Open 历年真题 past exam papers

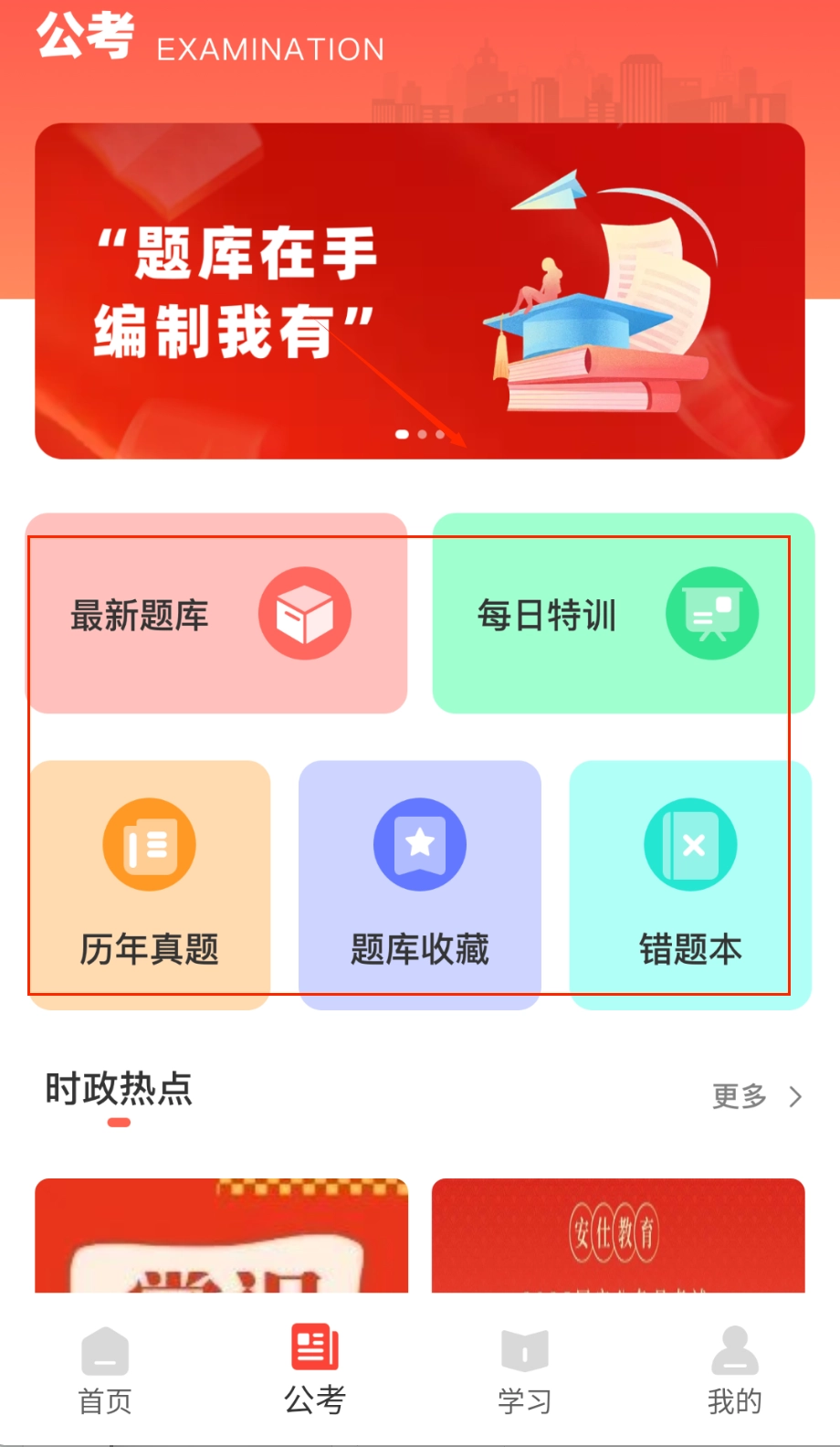pos(150,884)
